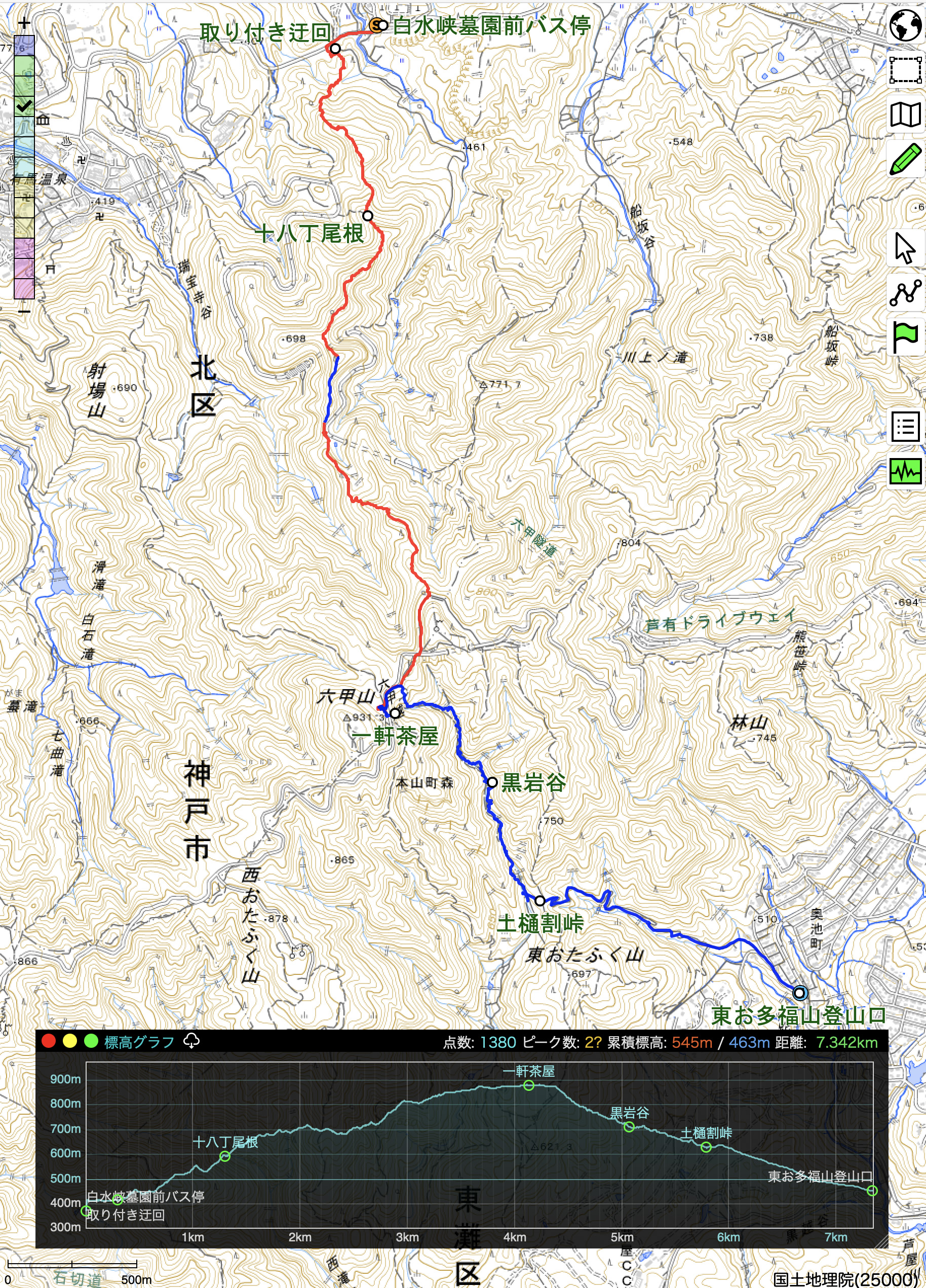This screenshot has width=926, height=1288.
Task: Select the checkmarked zoom level on scale
Action: pyautogui.click(x=24, y=106)
